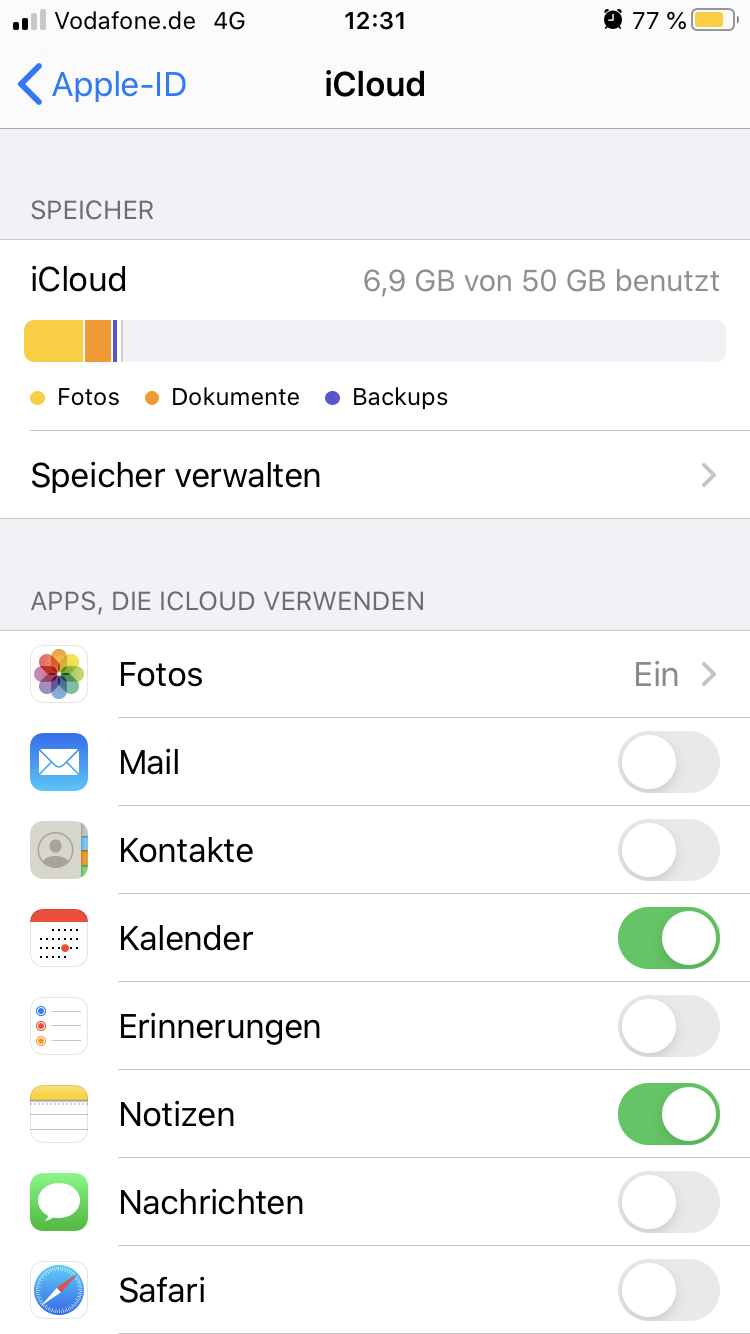
Task: Turn off Notizen sync
Action: [x=668, y=1115]
